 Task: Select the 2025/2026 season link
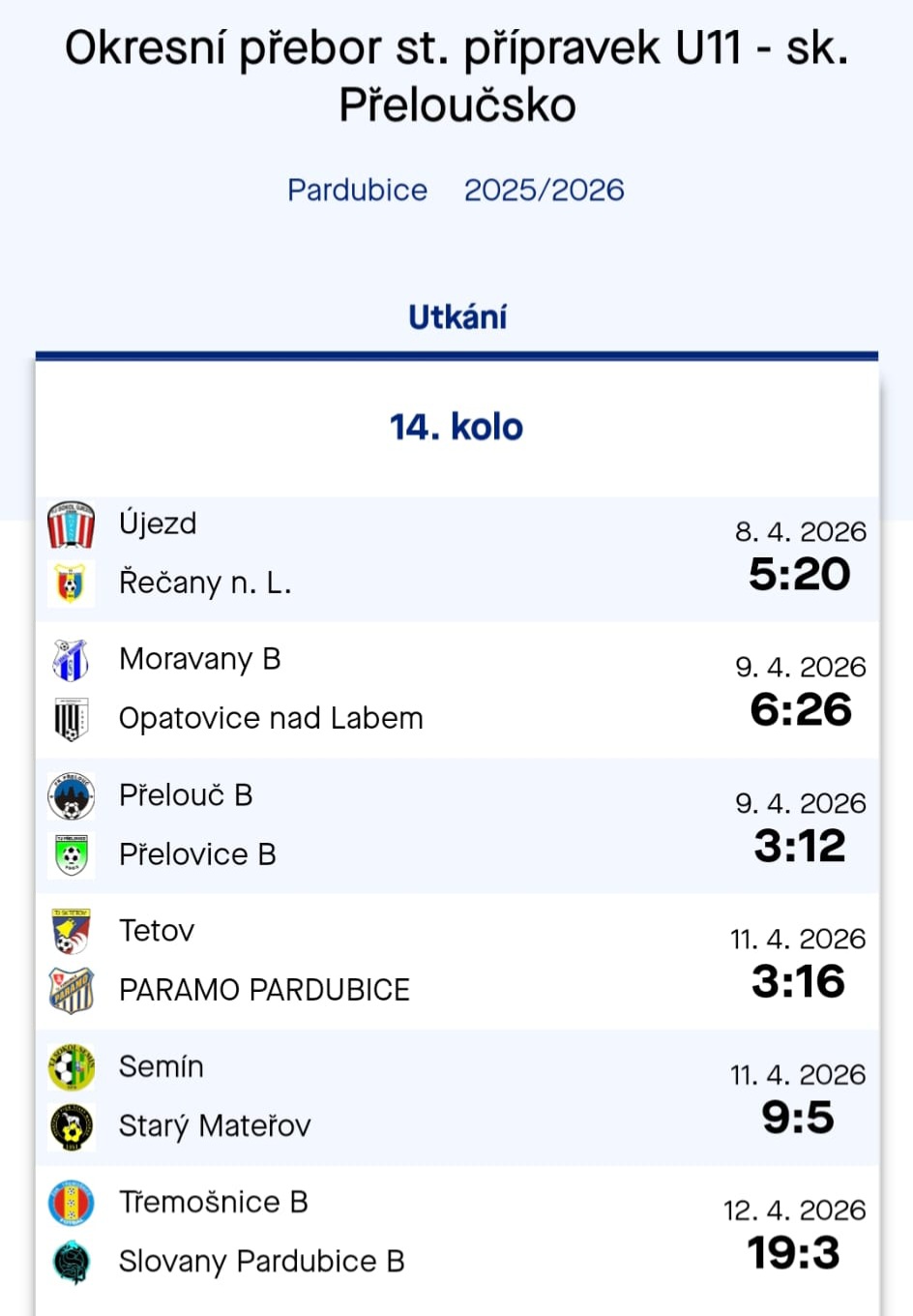point(545,190)
